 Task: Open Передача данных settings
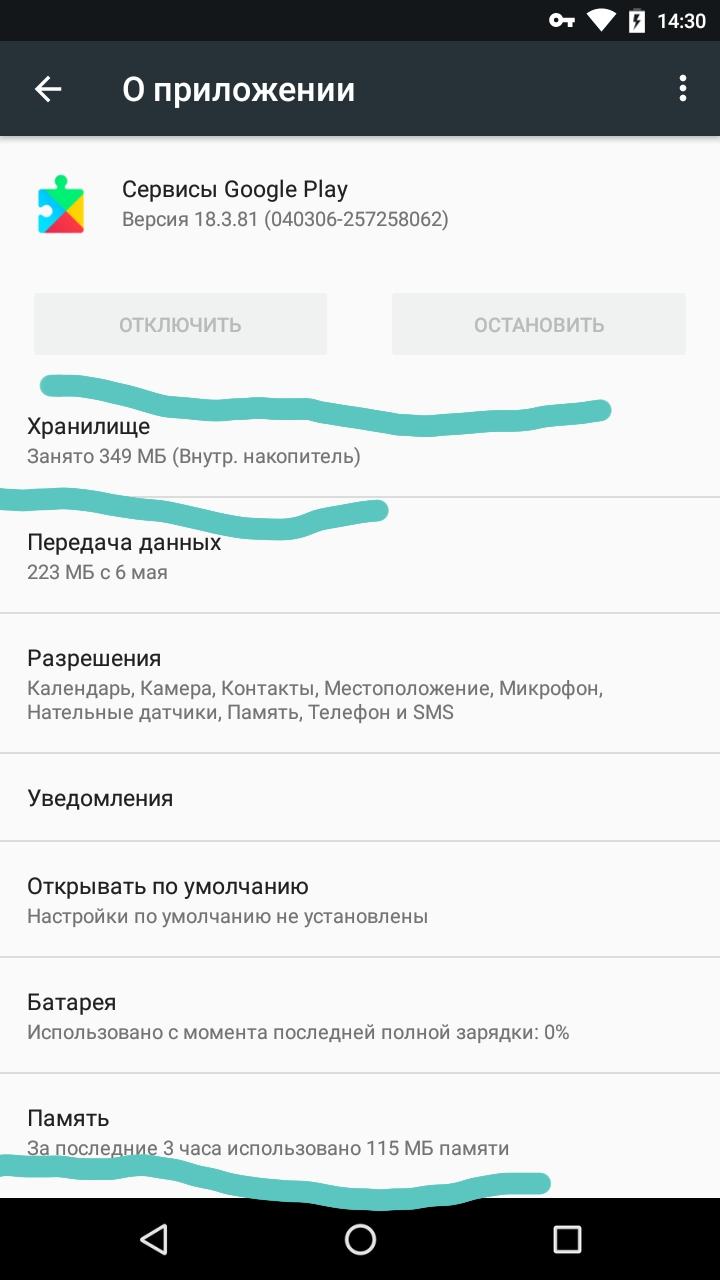tap(360, 557)
